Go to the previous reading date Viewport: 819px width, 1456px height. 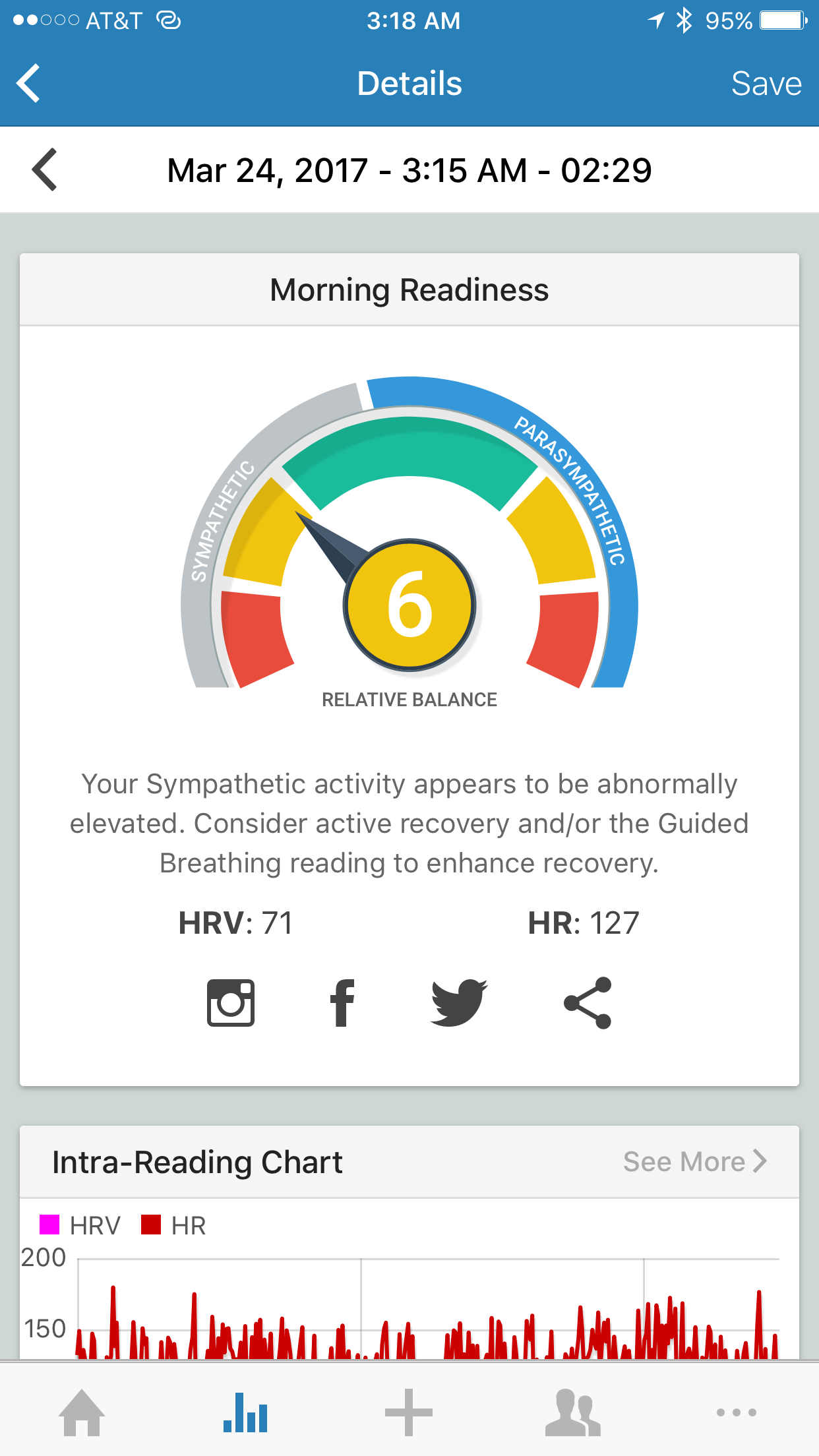(x=45, y=170)
